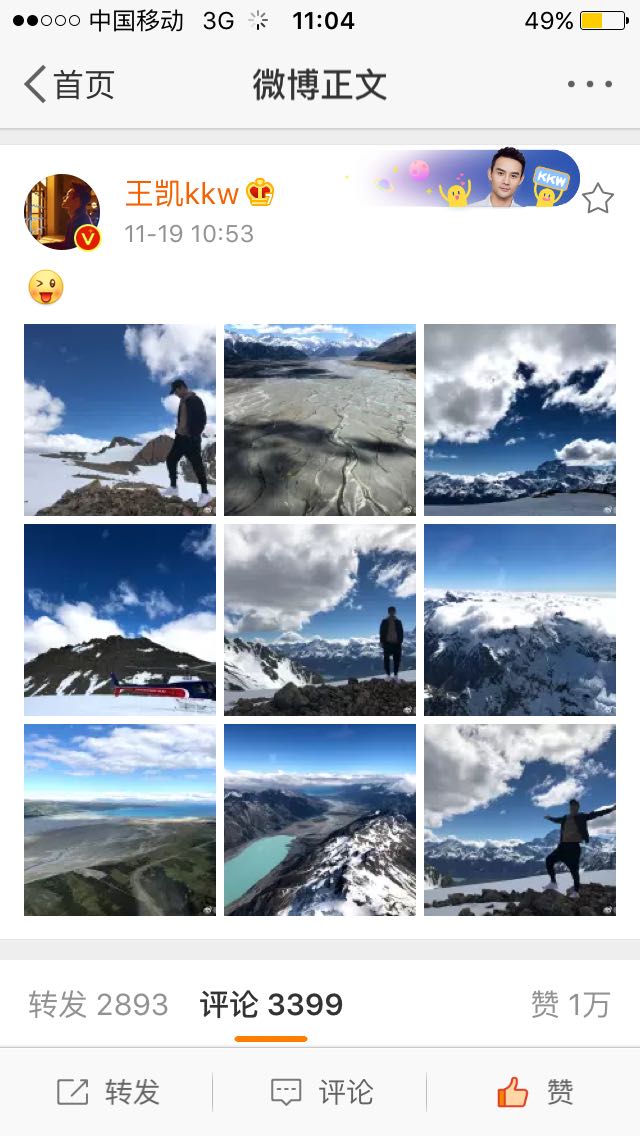This screenshot has width=640, height=1136.
Task: Open photo of man with arms outstretched
Action: (520, 820)
